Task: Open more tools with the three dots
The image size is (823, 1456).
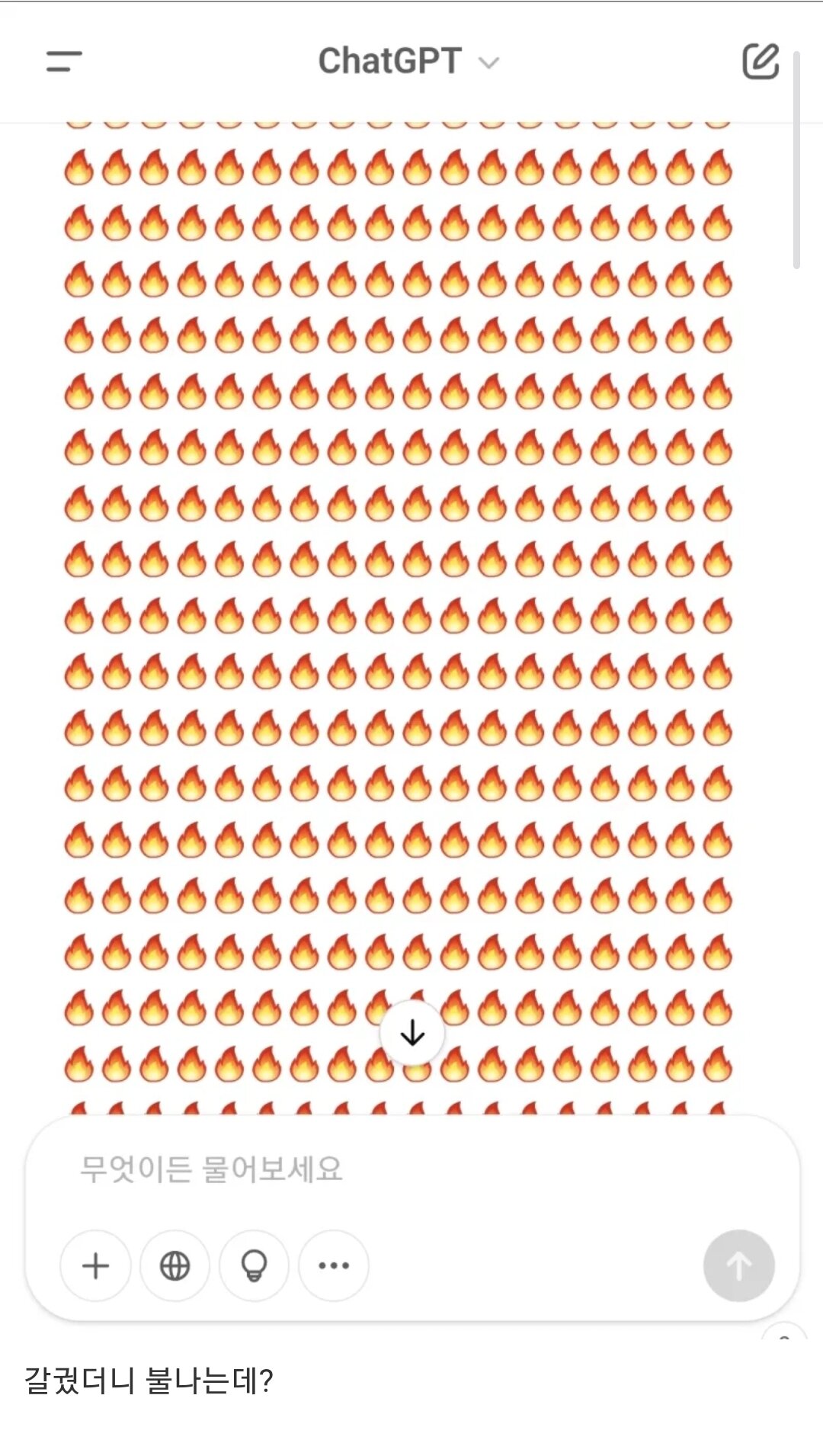Action: click(334, 1266)
